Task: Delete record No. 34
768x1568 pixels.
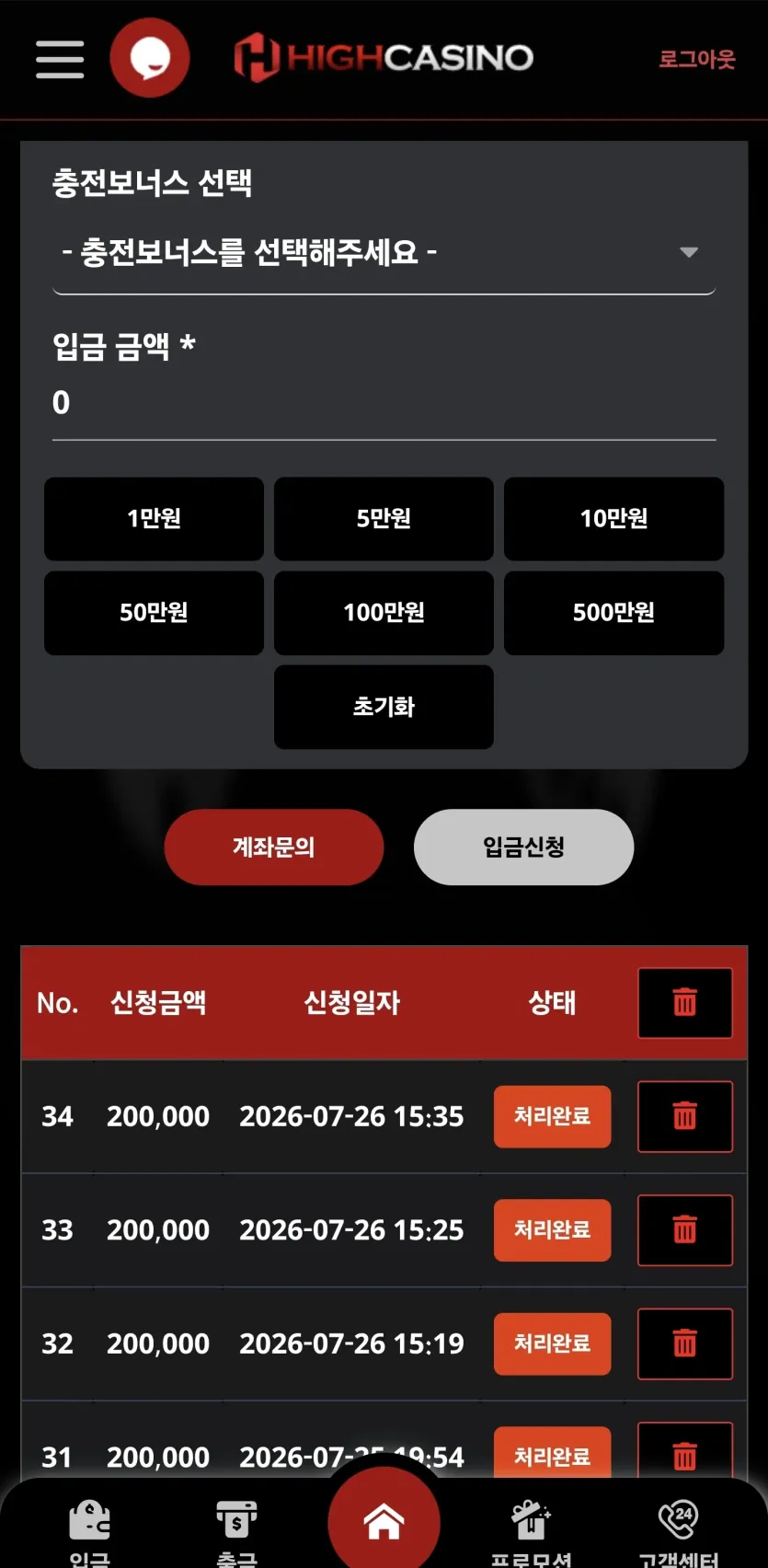Action: click(x=685, y=1116)
